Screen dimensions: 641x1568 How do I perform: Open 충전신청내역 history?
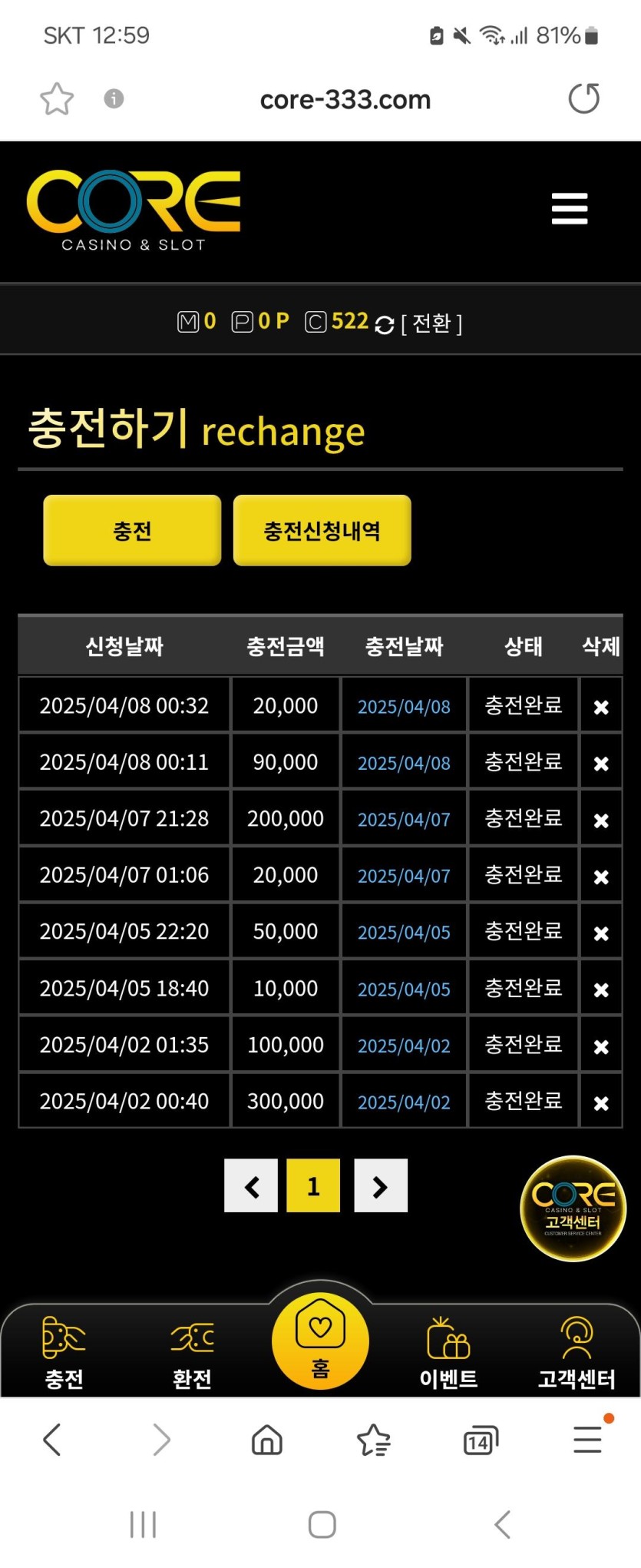click(322, 531)
